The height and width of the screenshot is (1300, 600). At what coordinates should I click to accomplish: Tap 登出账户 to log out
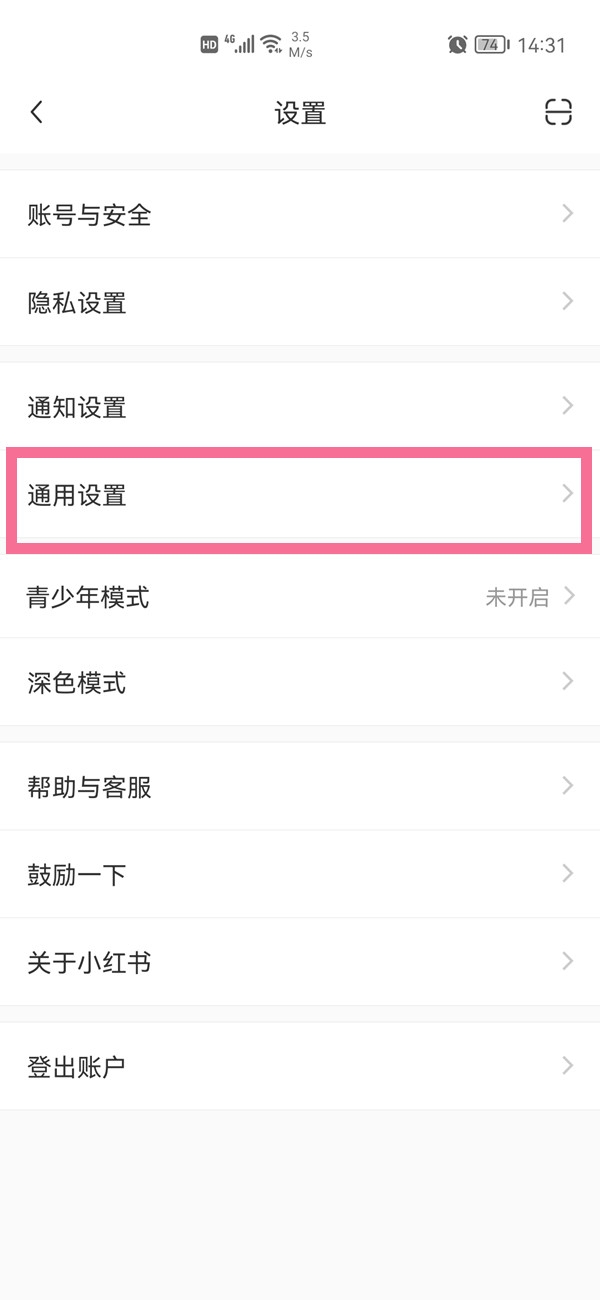(300, 1066)
